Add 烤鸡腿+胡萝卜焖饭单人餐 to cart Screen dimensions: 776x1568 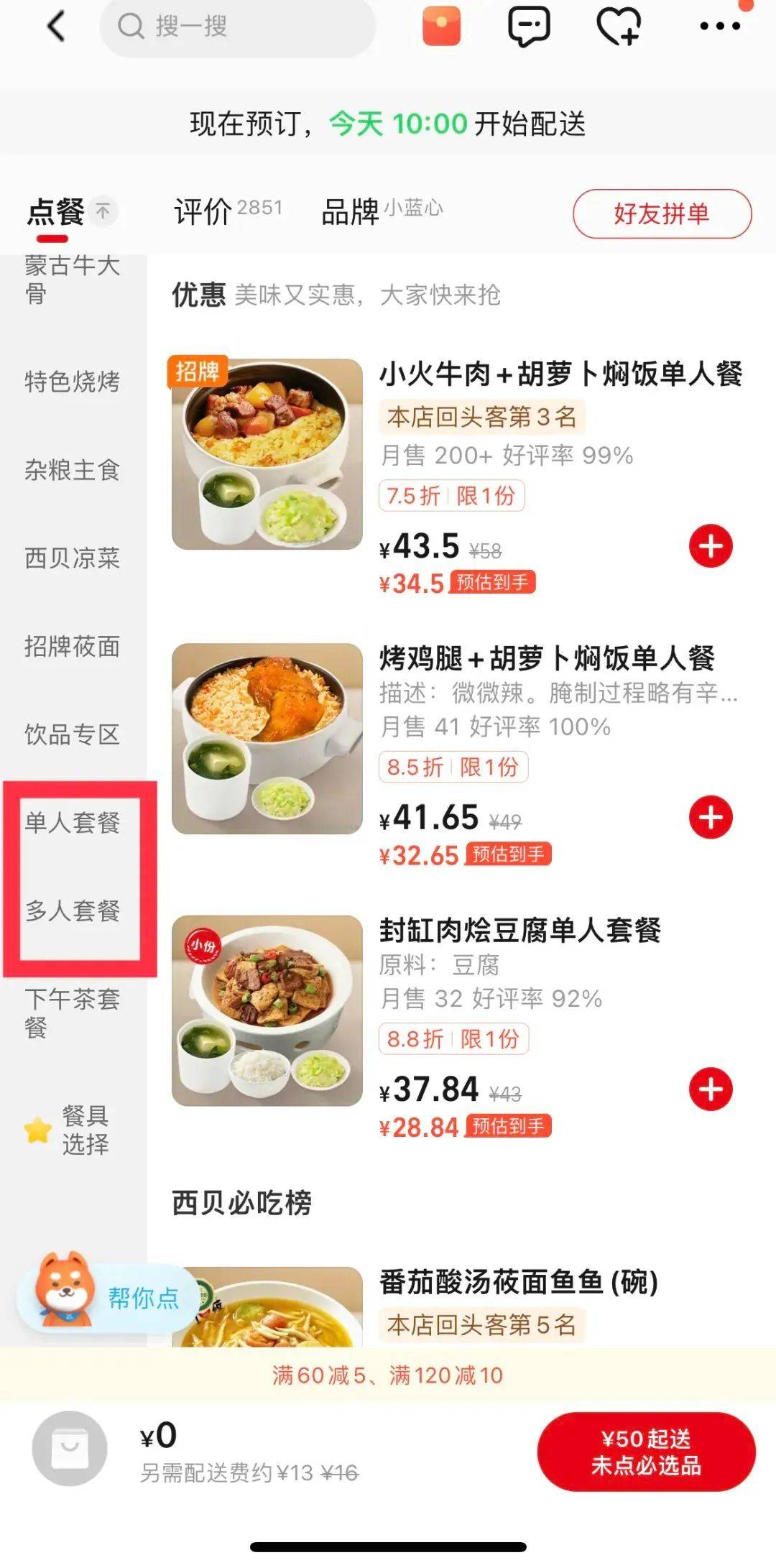click(711, 817)
